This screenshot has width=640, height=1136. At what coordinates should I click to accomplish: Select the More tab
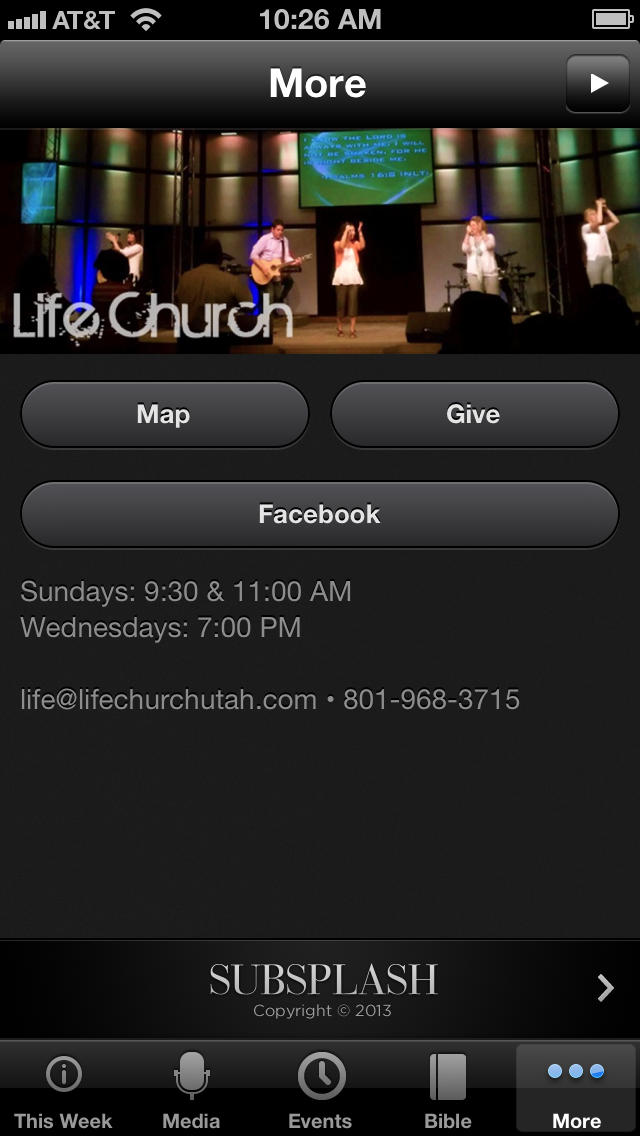576,1088
